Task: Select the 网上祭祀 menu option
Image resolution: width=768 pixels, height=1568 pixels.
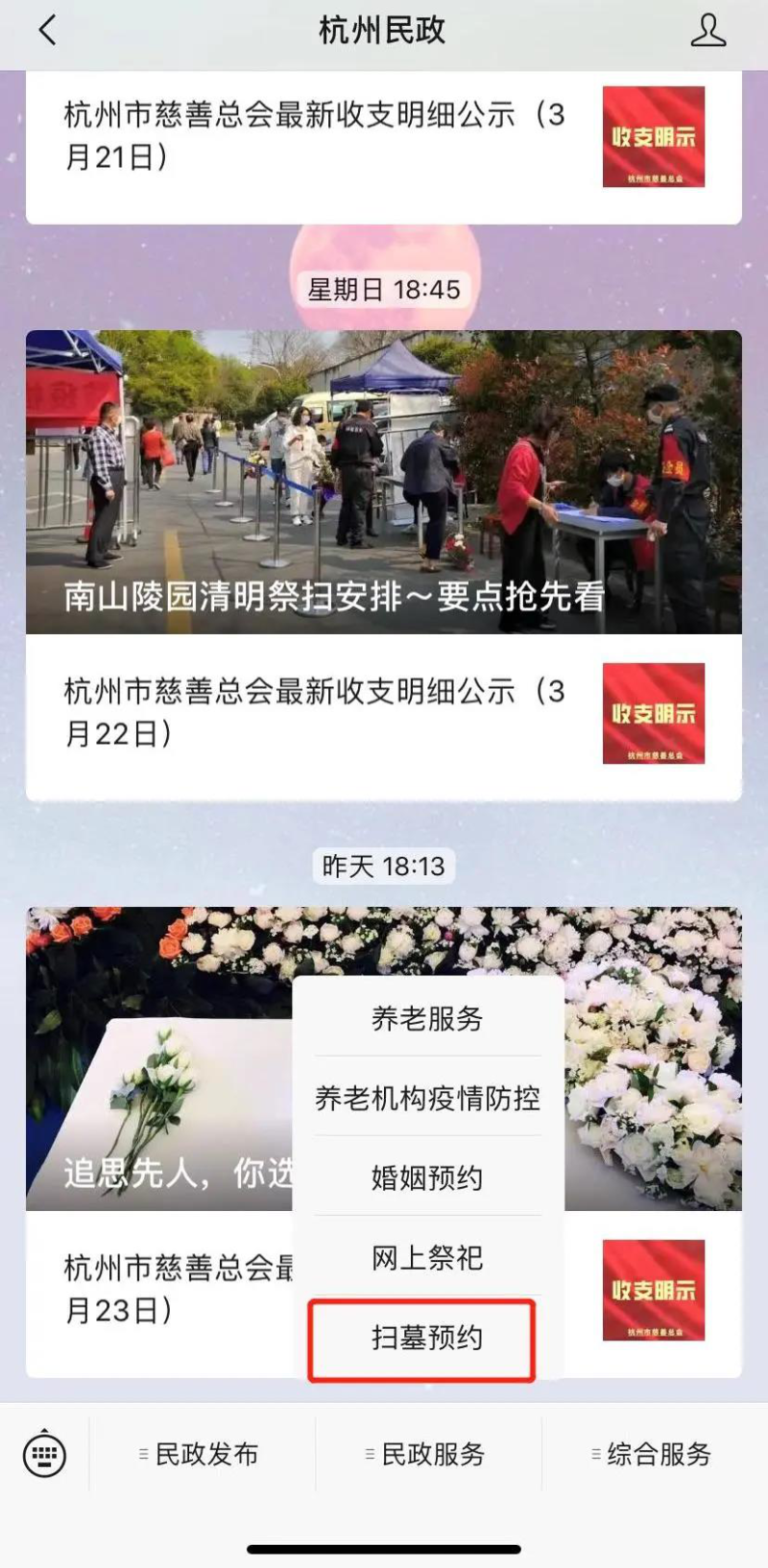Action: [428, 1257]
